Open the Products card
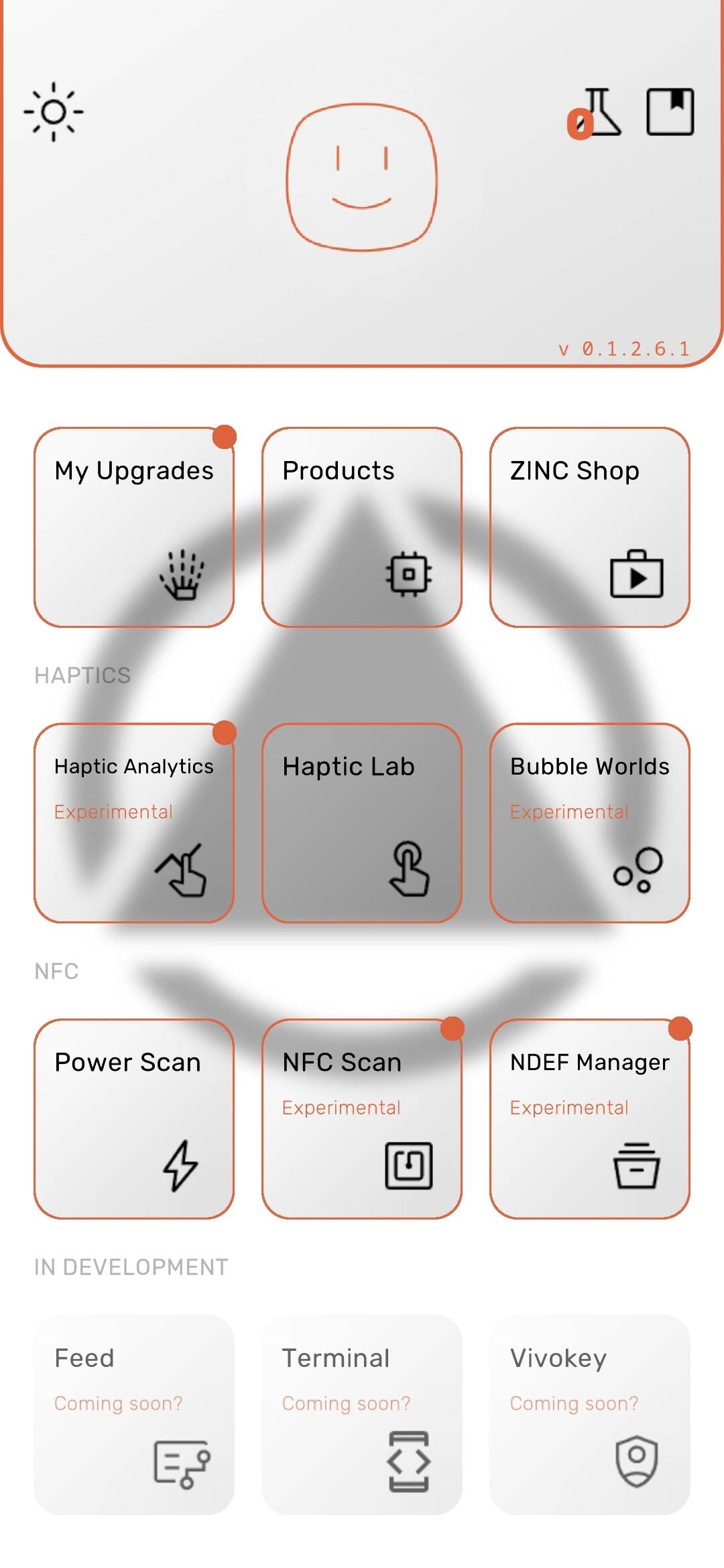The height and width of the screenshot is (1568, 724). (362, 527)
